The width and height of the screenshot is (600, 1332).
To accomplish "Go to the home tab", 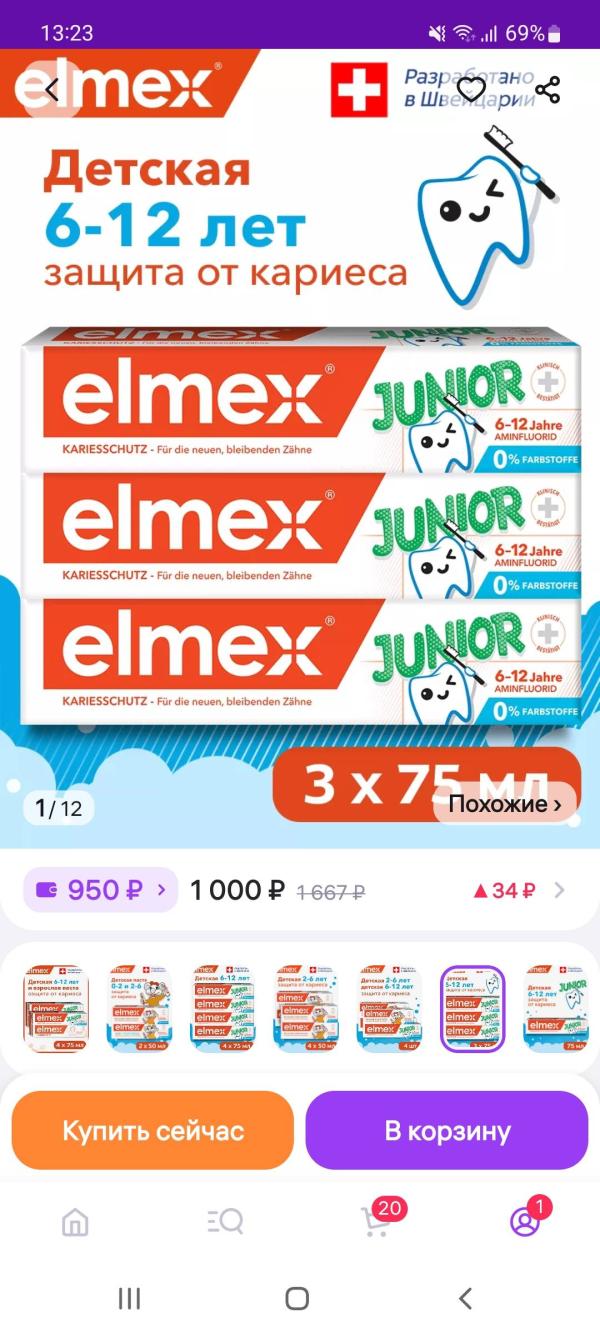I will coord(75,1222).
